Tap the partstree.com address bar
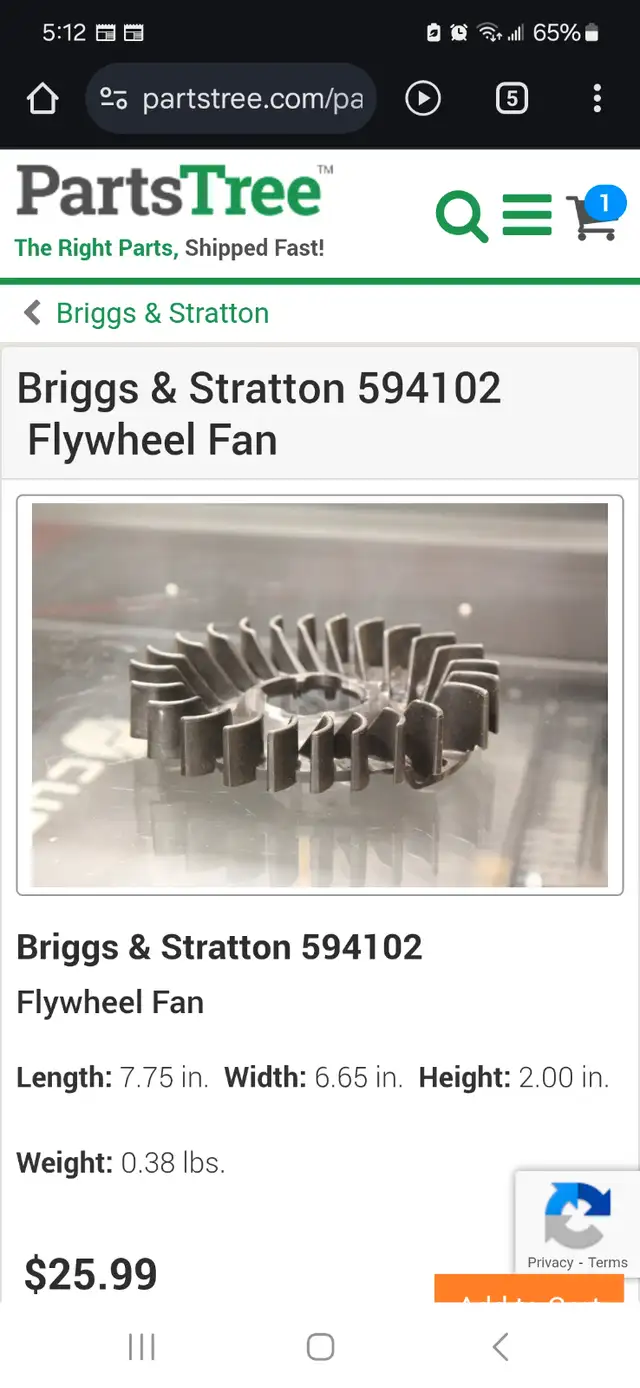The height and width of the screenshot is (1388, 640). (231, 98)
